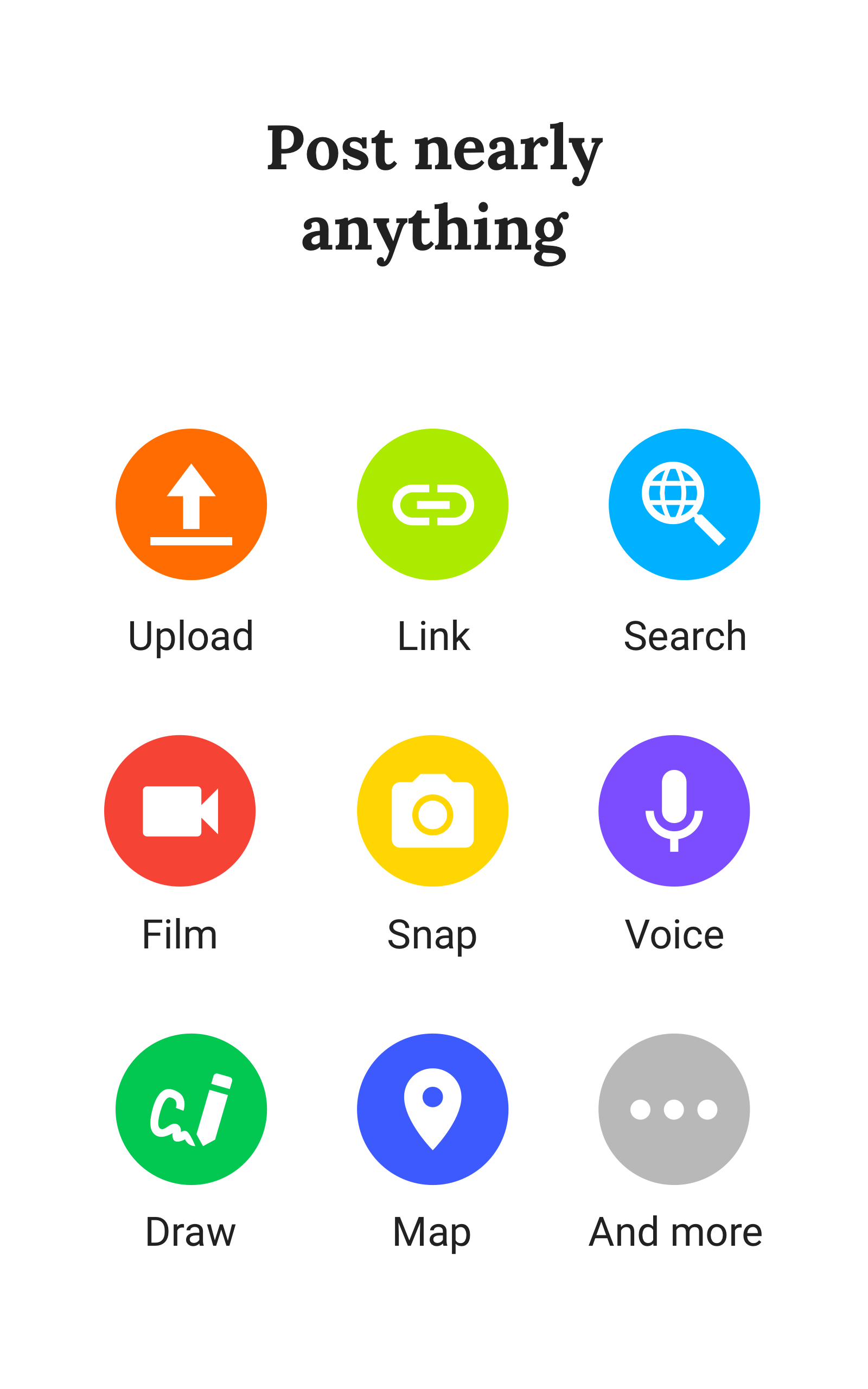Select the orange Upload icon
868x1389 pixels.
[190, 504]
